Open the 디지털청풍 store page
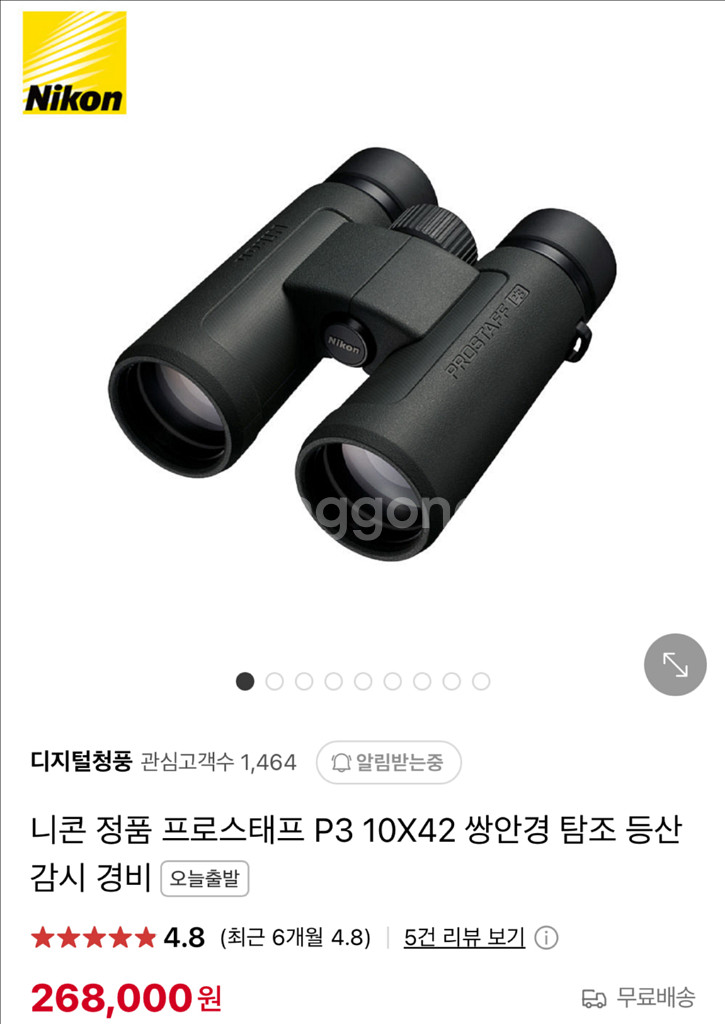725x1024 pixels. (82, 762)
